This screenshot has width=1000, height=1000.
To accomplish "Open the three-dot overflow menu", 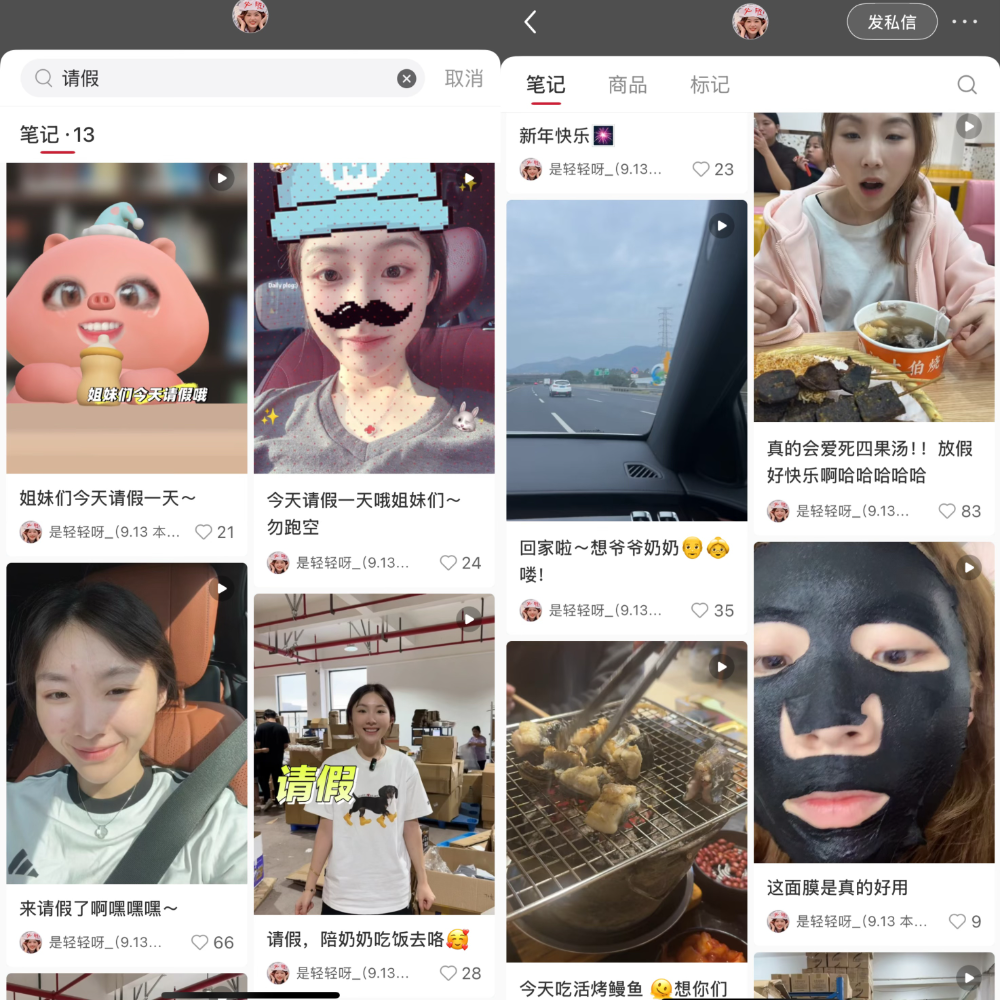I will click(x=965, y=22).
